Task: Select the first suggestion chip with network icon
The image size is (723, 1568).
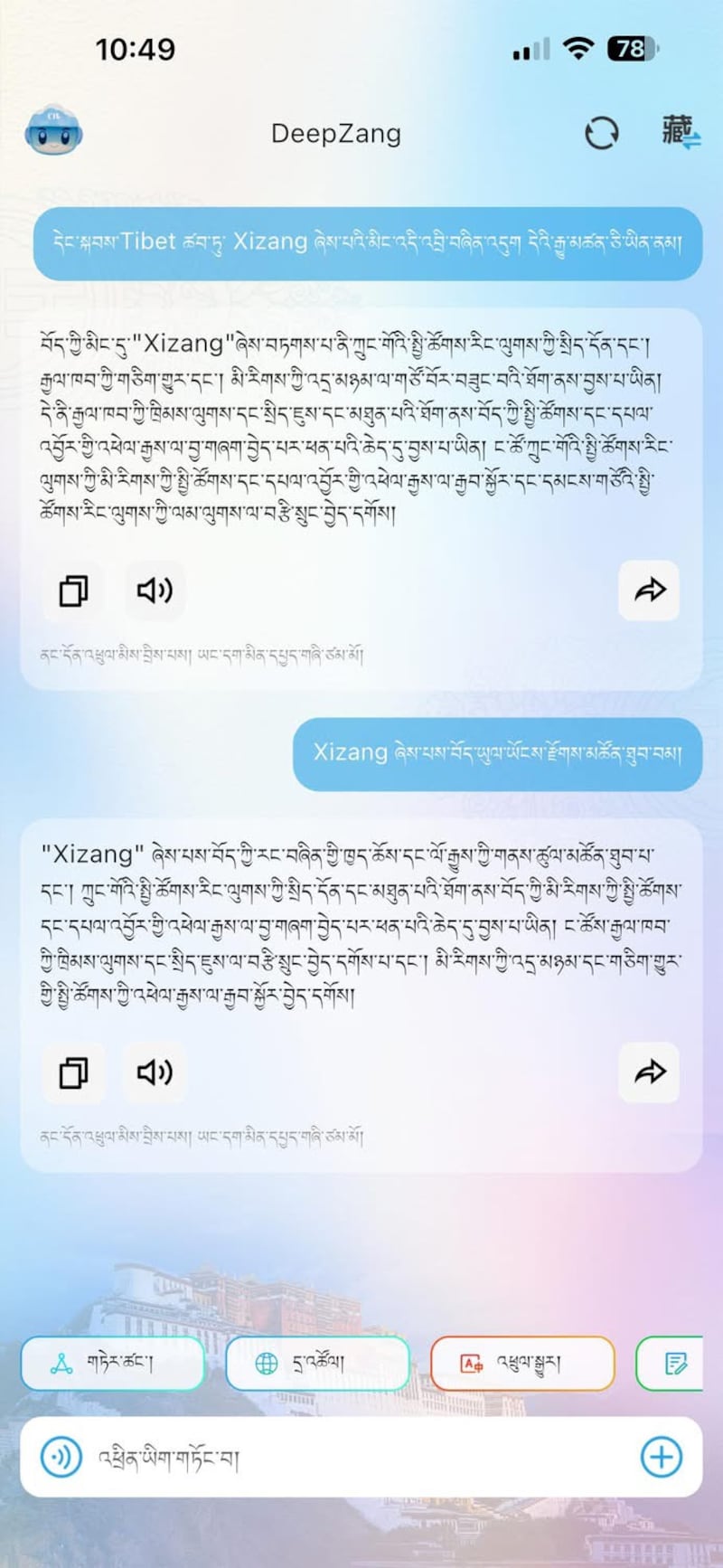Action: 112,1363
